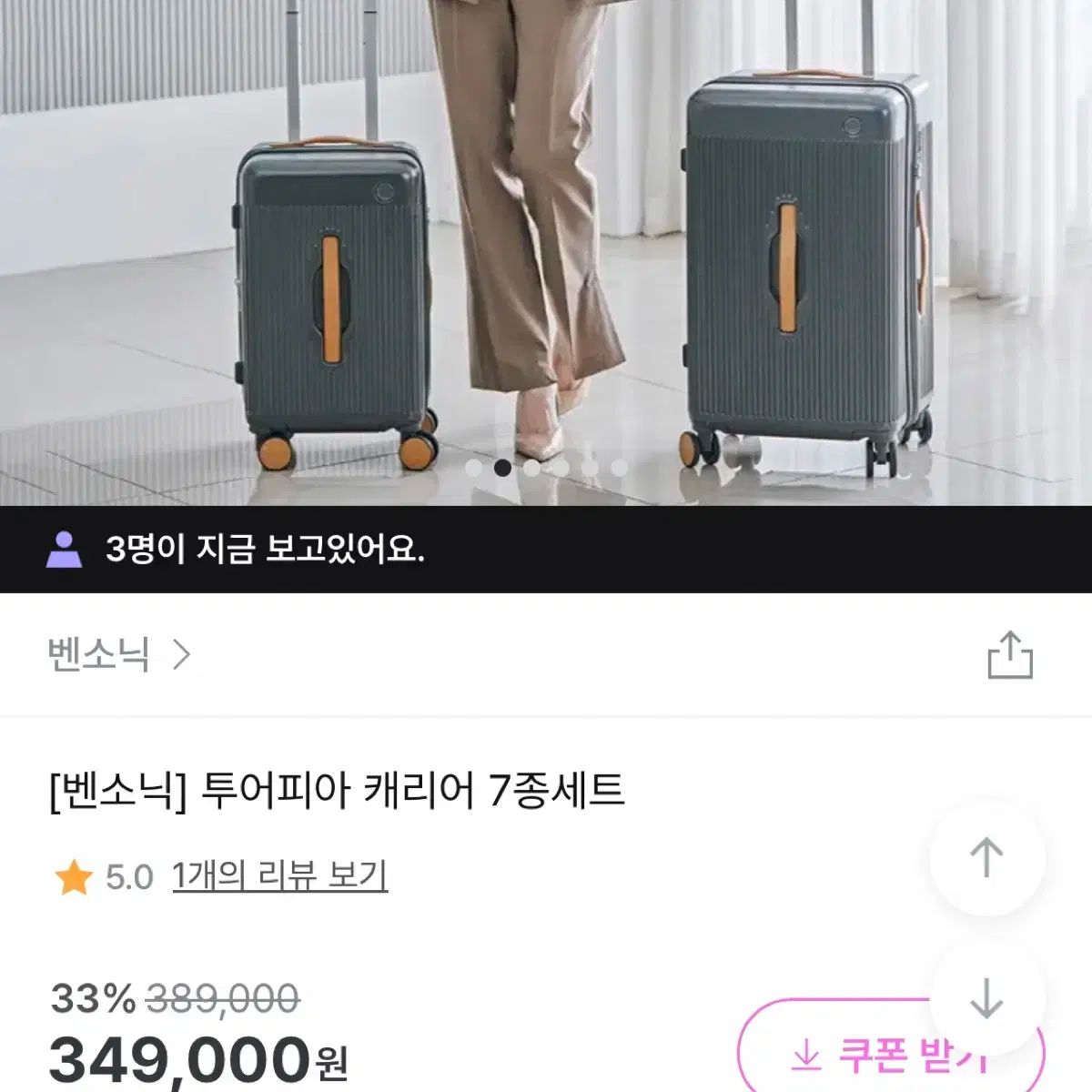View the 1개의 리뷰 보기 link
This screenshot has width=1092, height=1092.
(x=279, y=876)
